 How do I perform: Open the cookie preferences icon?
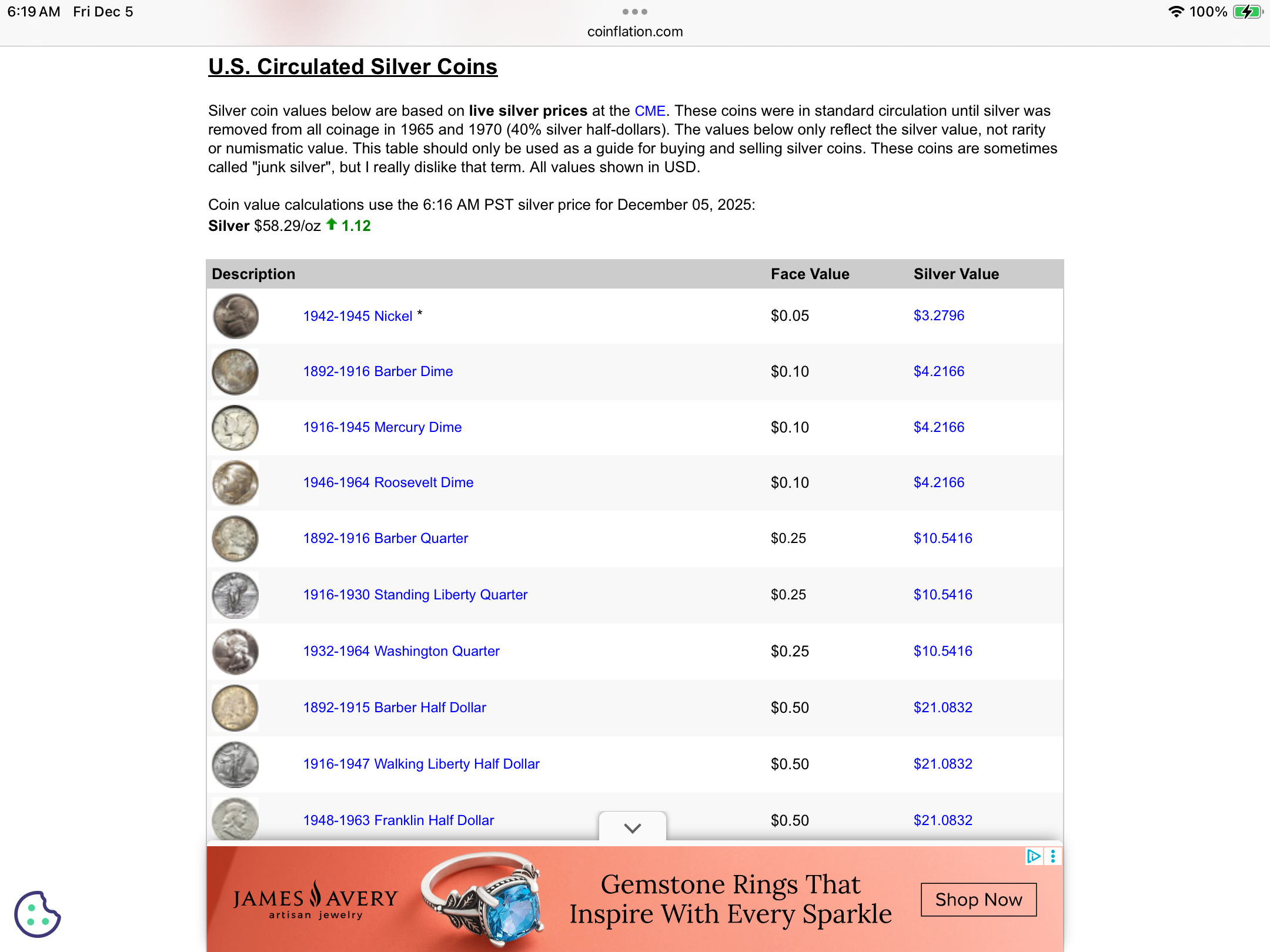[x=38, y=914]
